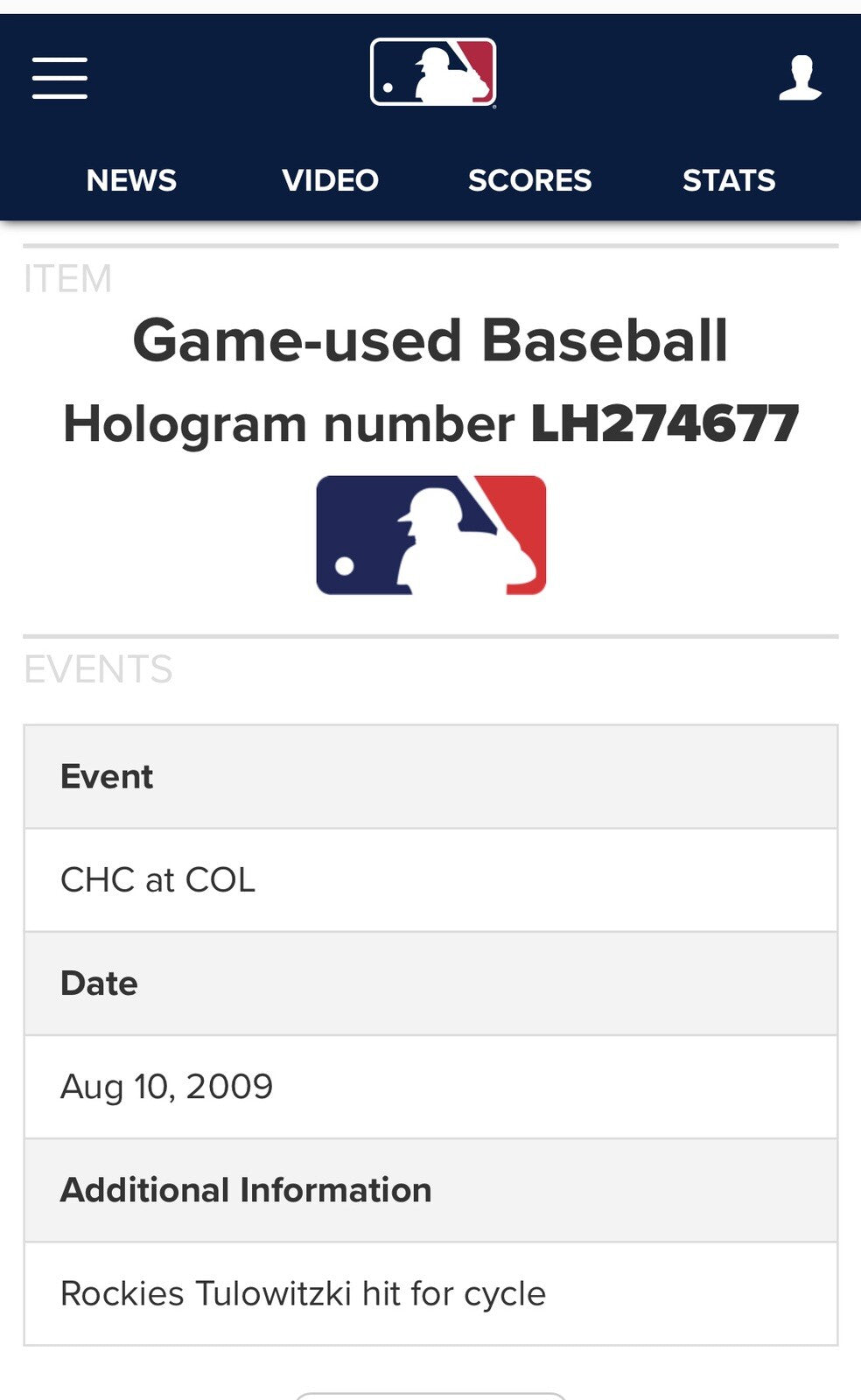Open the user account profile icon

800,78
